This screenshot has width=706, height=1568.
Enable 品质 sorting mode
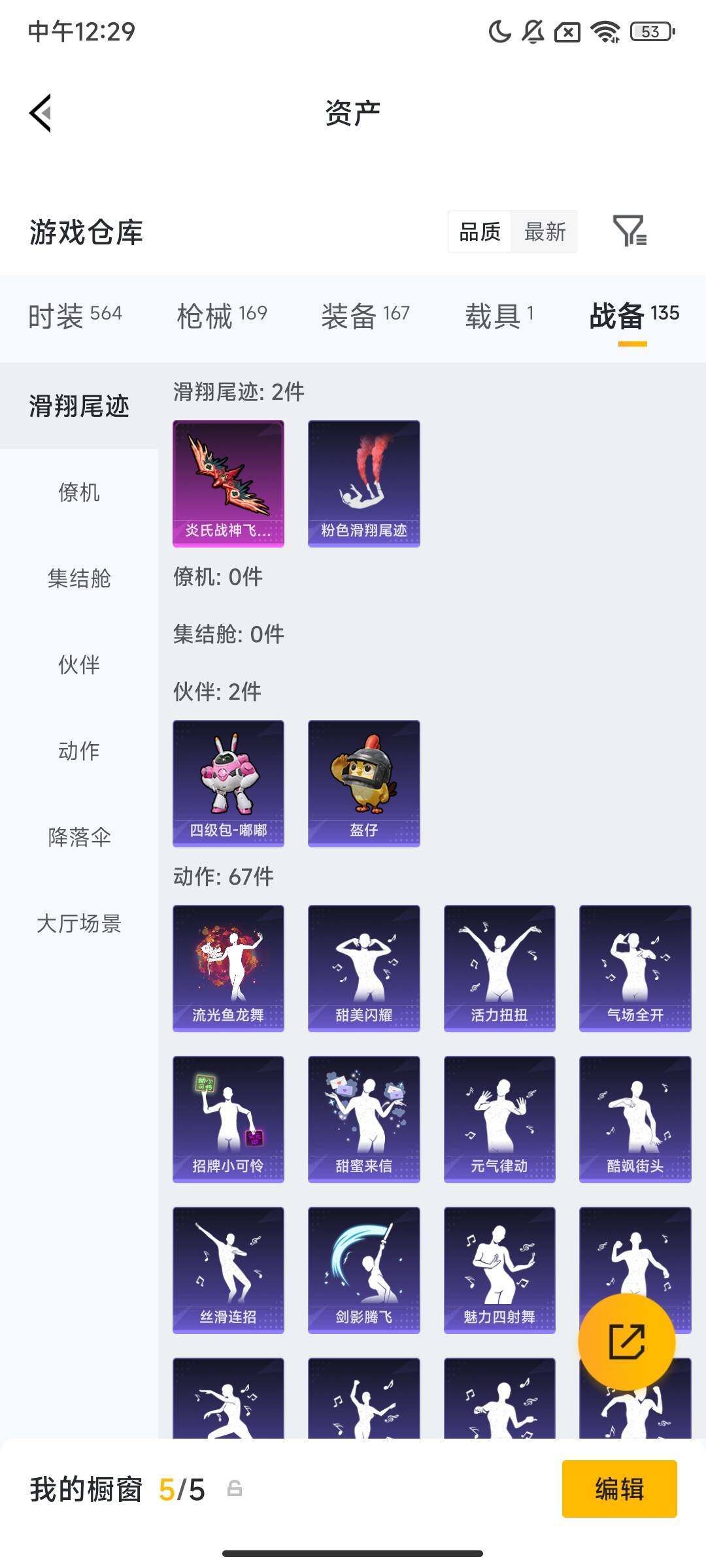click(480, 233)
